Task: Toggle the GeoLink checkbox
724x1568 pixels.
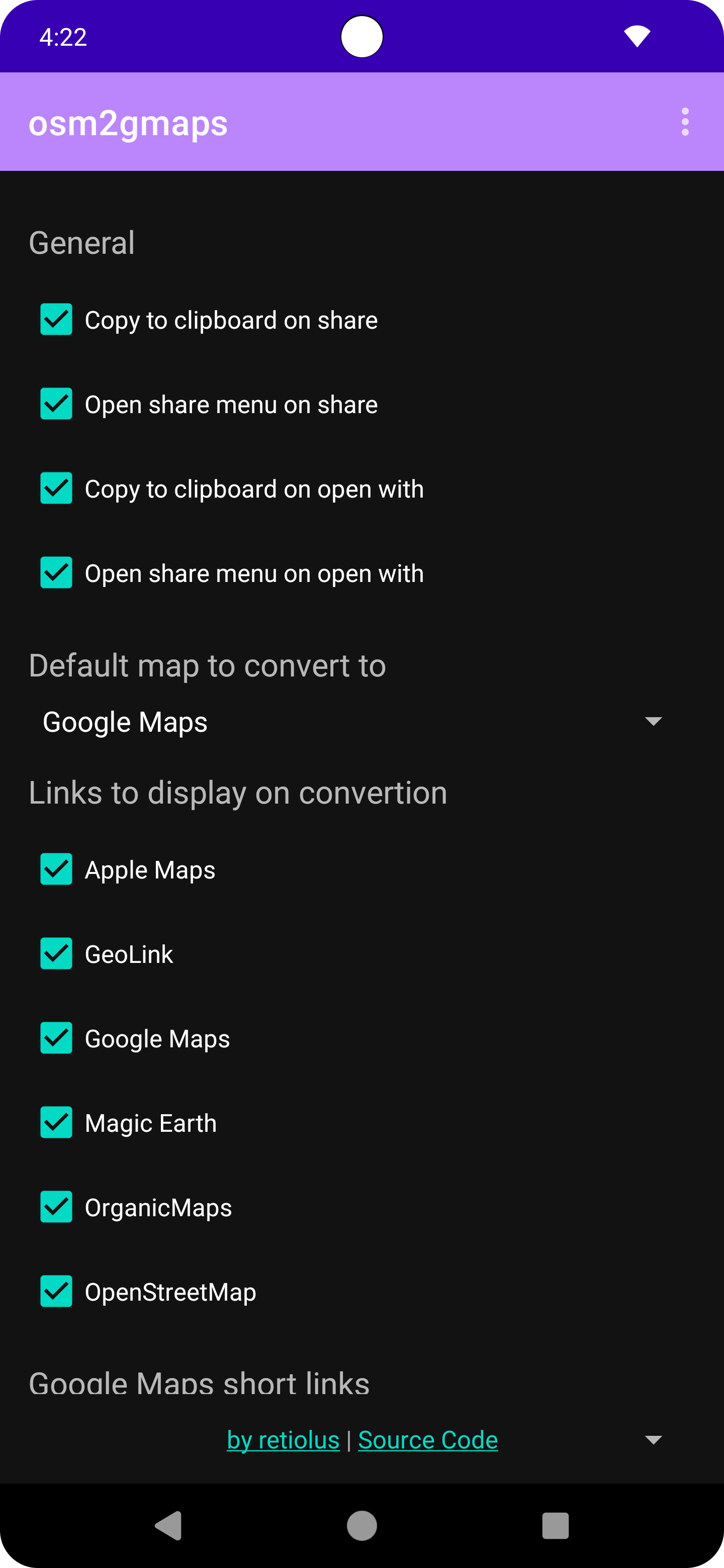Action: click(56, 953)
